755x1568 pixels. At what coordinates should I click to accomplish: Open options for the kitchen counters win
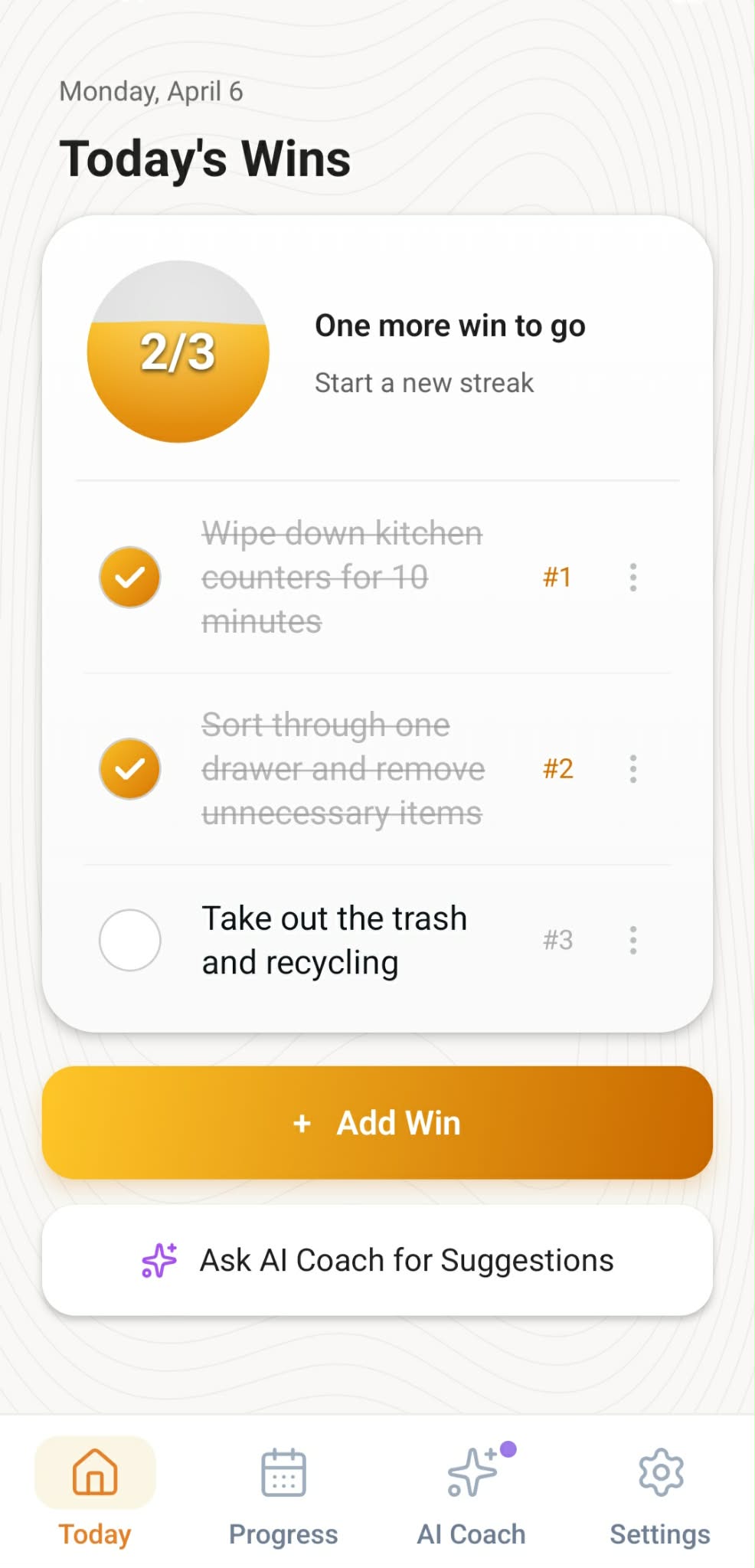coord(632,577)
